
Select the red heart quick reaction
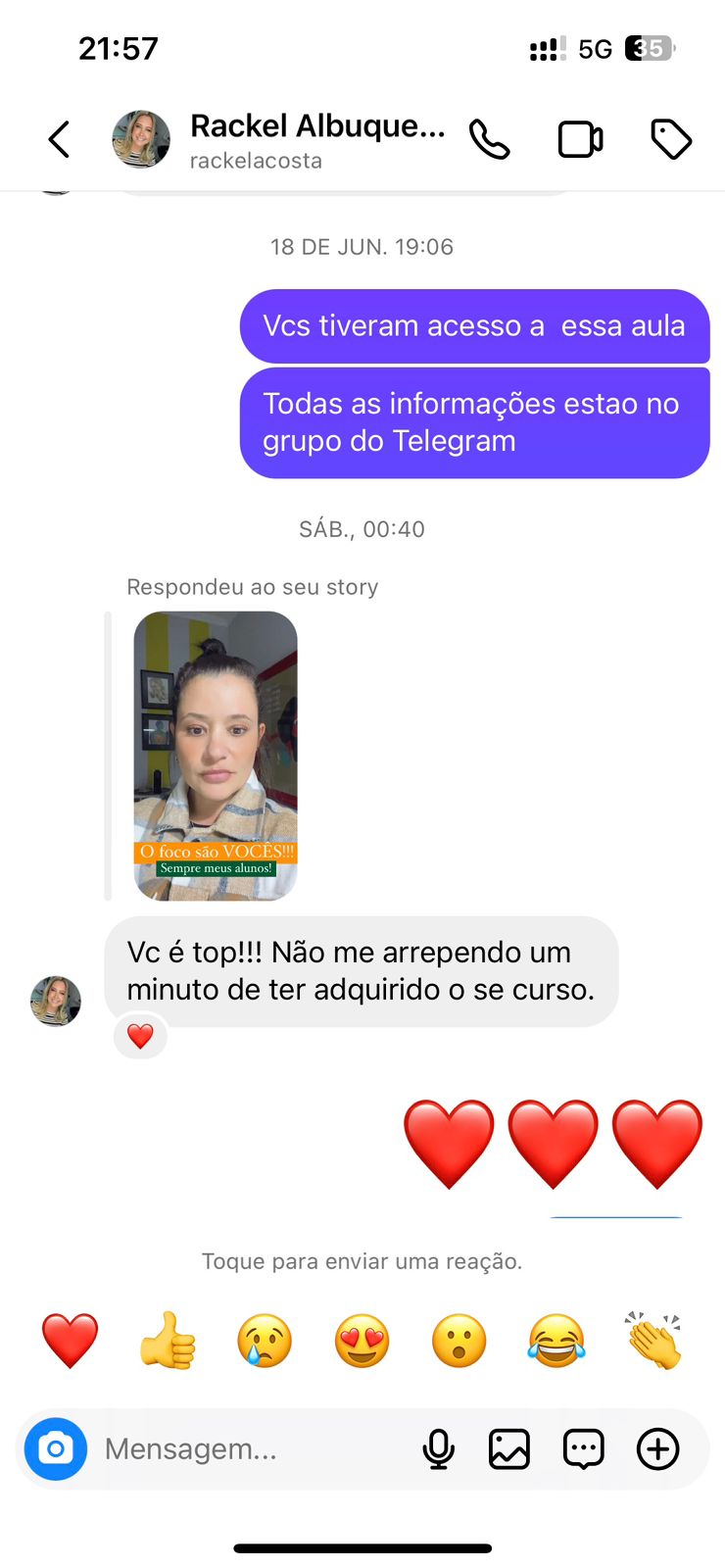click(x=69, y=1341)
